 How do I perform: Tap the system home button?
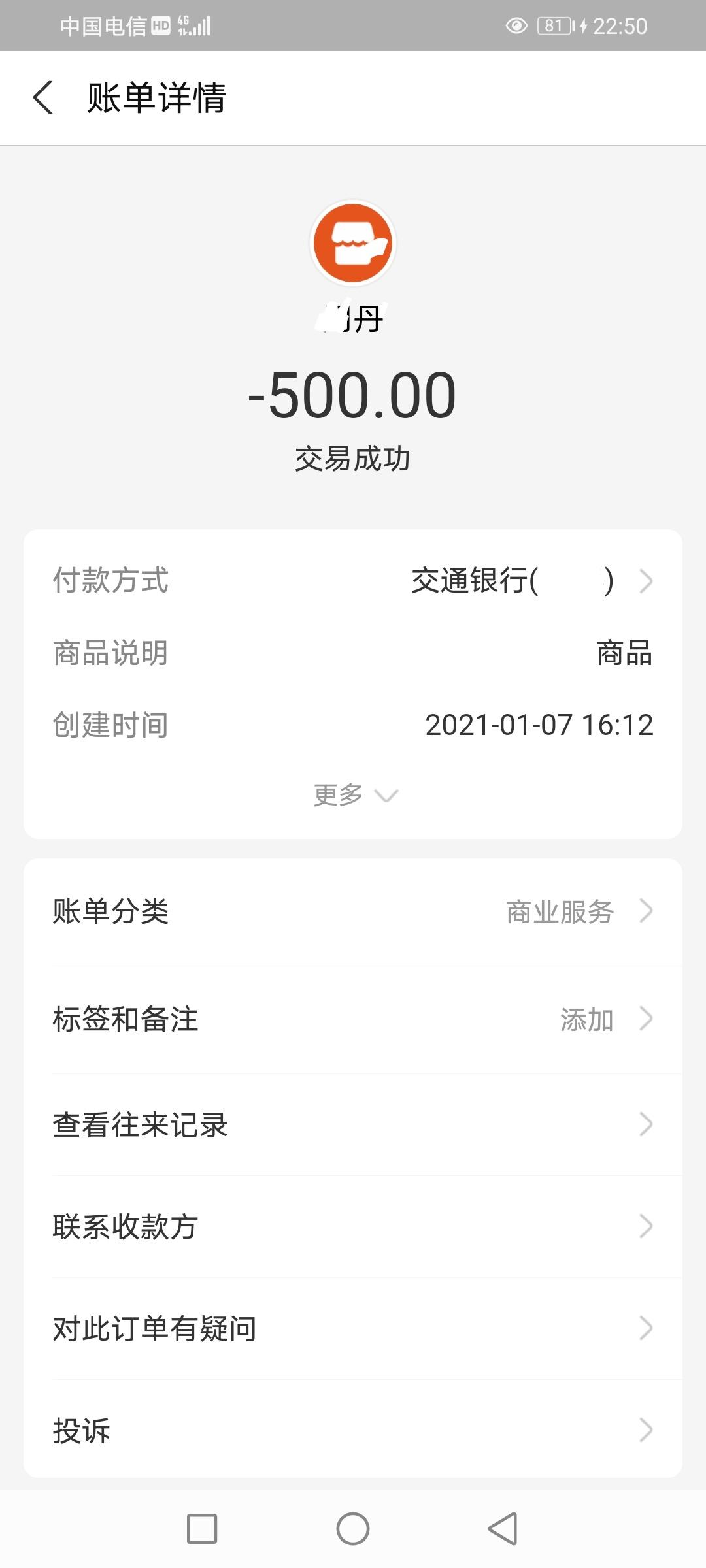pyautogui.click(x=353, y=1529)
